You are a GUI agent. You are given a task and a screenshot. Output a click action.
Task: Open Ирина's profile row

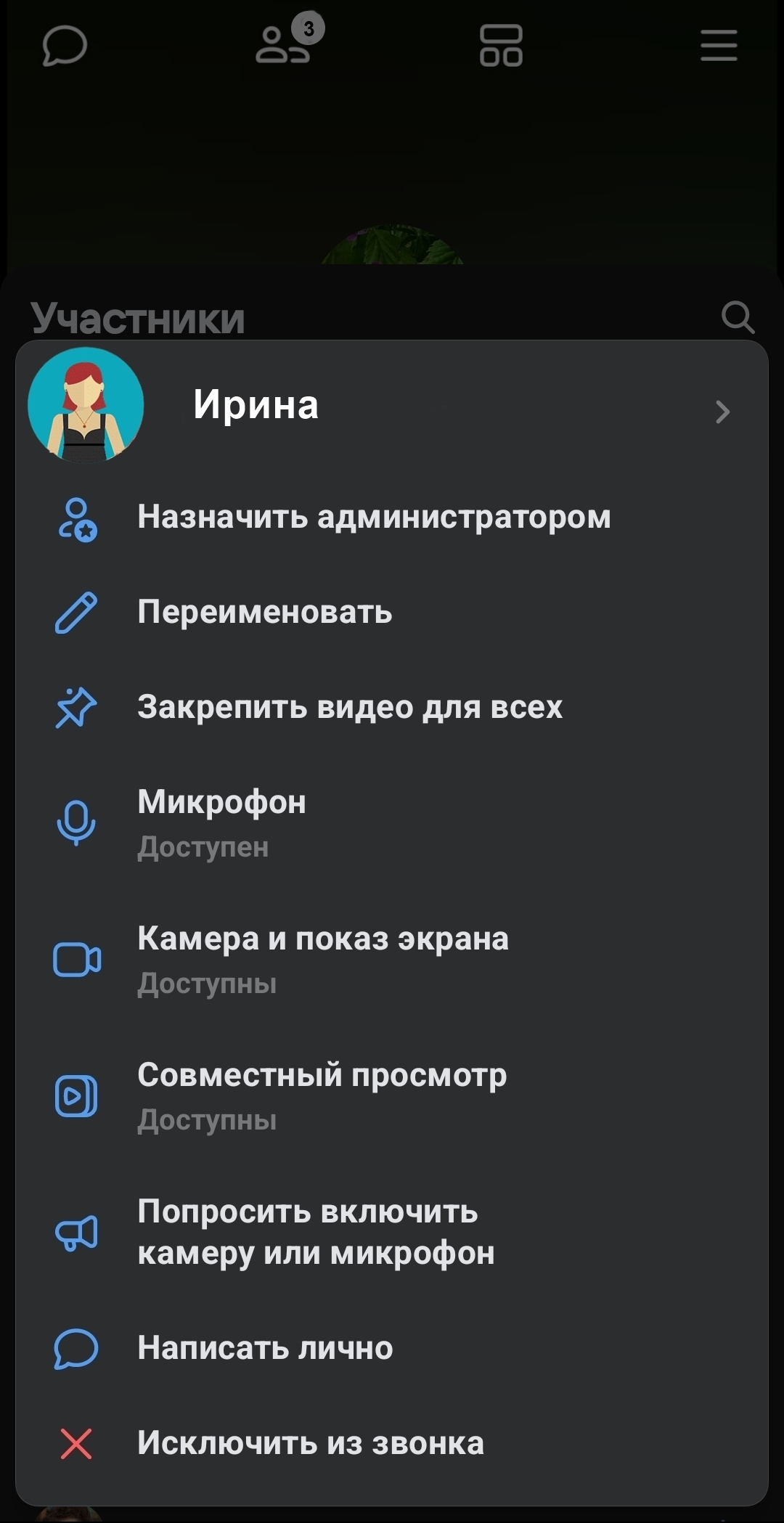click(x=392, y=405)
